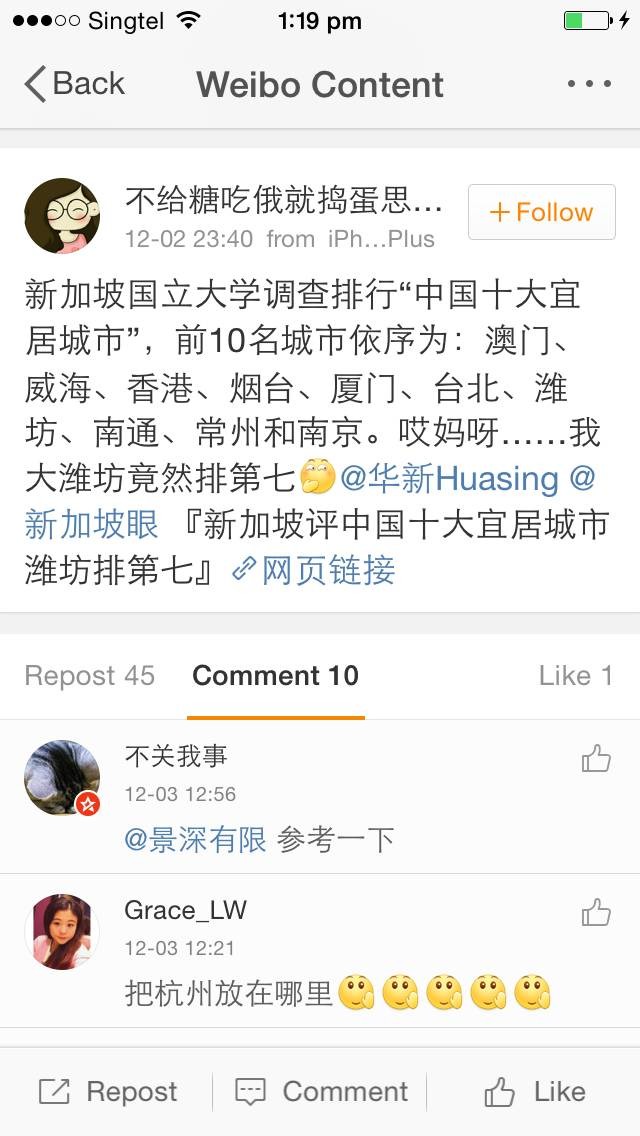Open the @新加坡眼 mention link

[90, 524]
